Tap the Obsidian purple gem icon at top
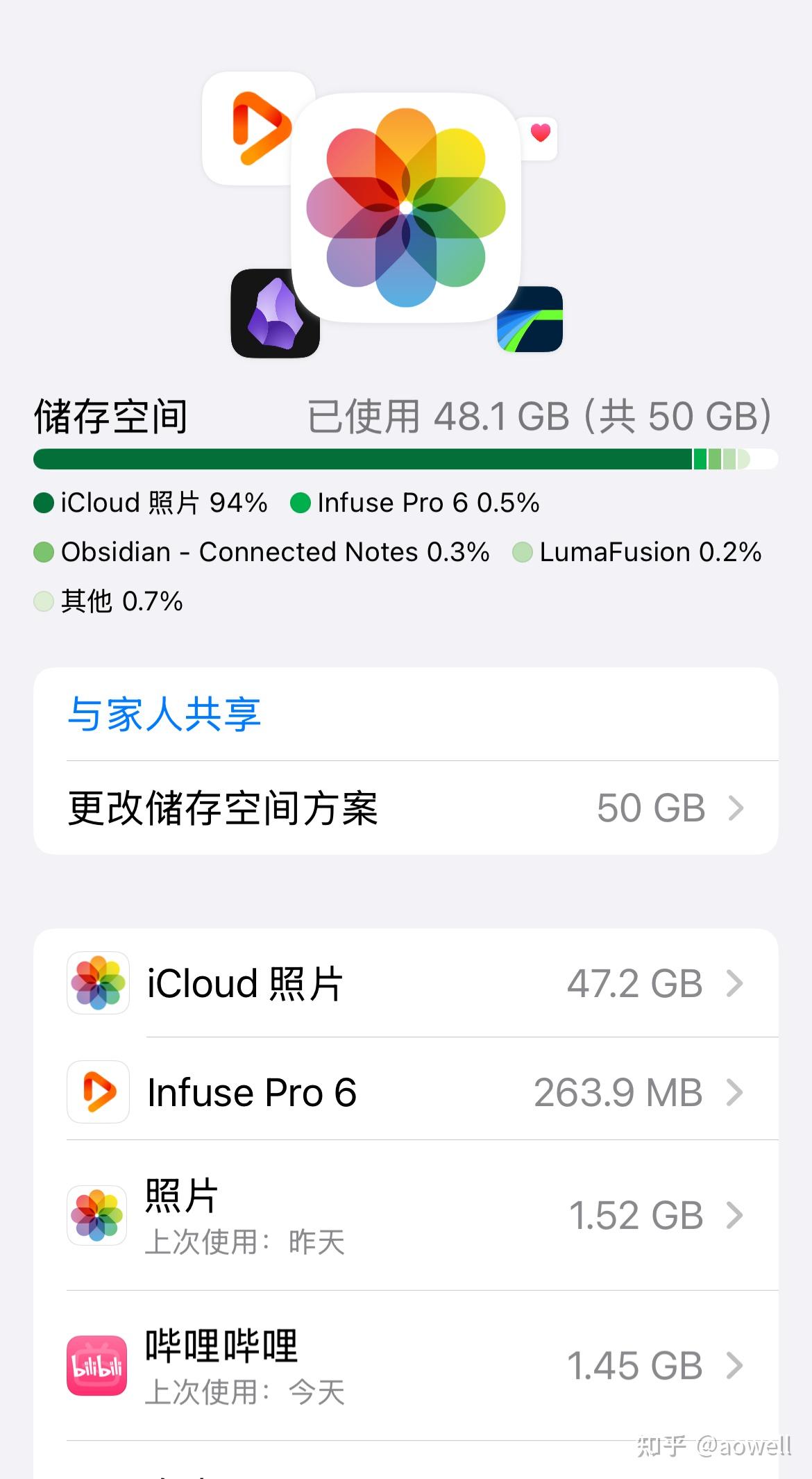Screen dimensions: 812x1479 275,314
